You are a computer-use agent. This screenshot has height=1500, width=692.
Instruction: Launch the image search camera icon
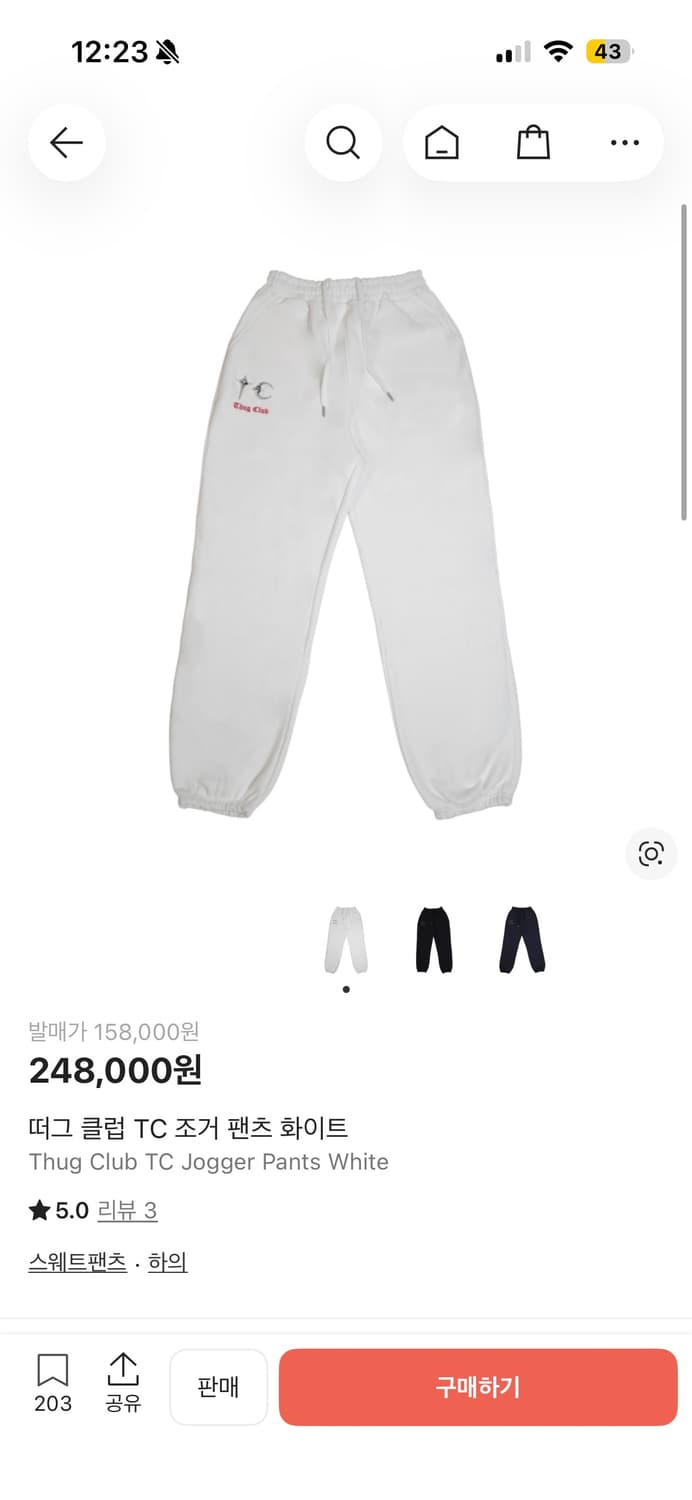coord(651,853)
